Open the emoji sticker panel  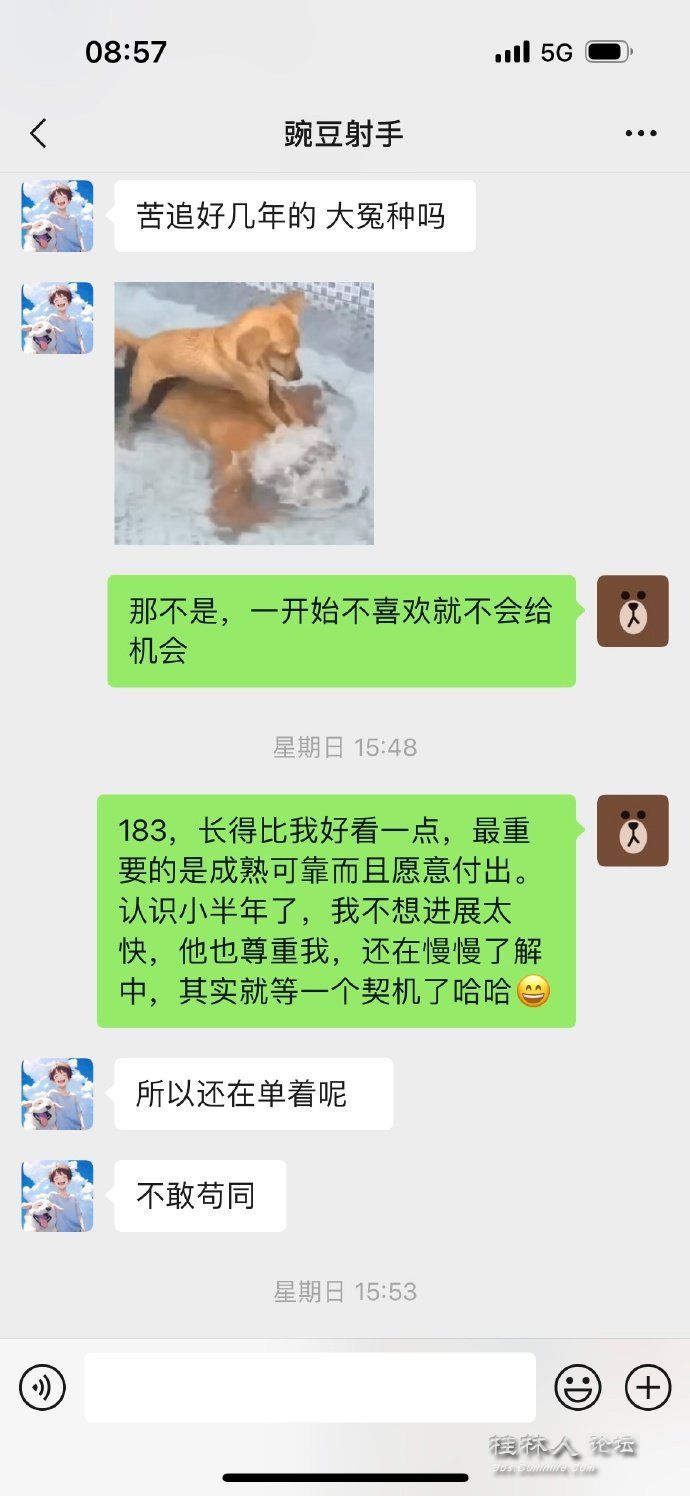(x=578, y=1387)
